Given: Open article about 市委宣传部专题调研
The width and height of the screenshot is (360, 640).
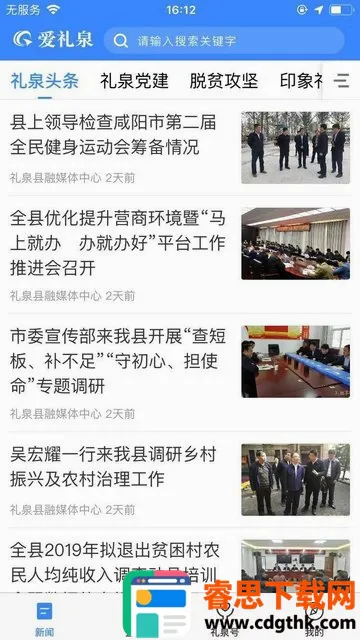Looking at the screenshot, I should (x=180, y=373).
